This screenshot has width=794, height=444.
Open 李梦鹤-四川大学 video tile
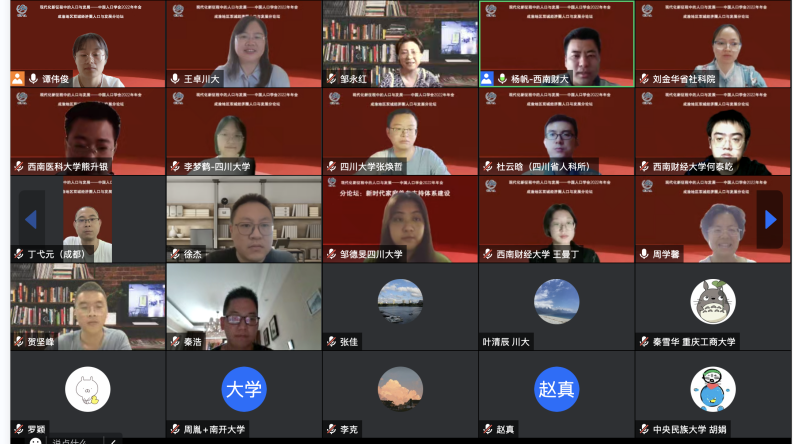pyautogui.click(x=244, y=131)
